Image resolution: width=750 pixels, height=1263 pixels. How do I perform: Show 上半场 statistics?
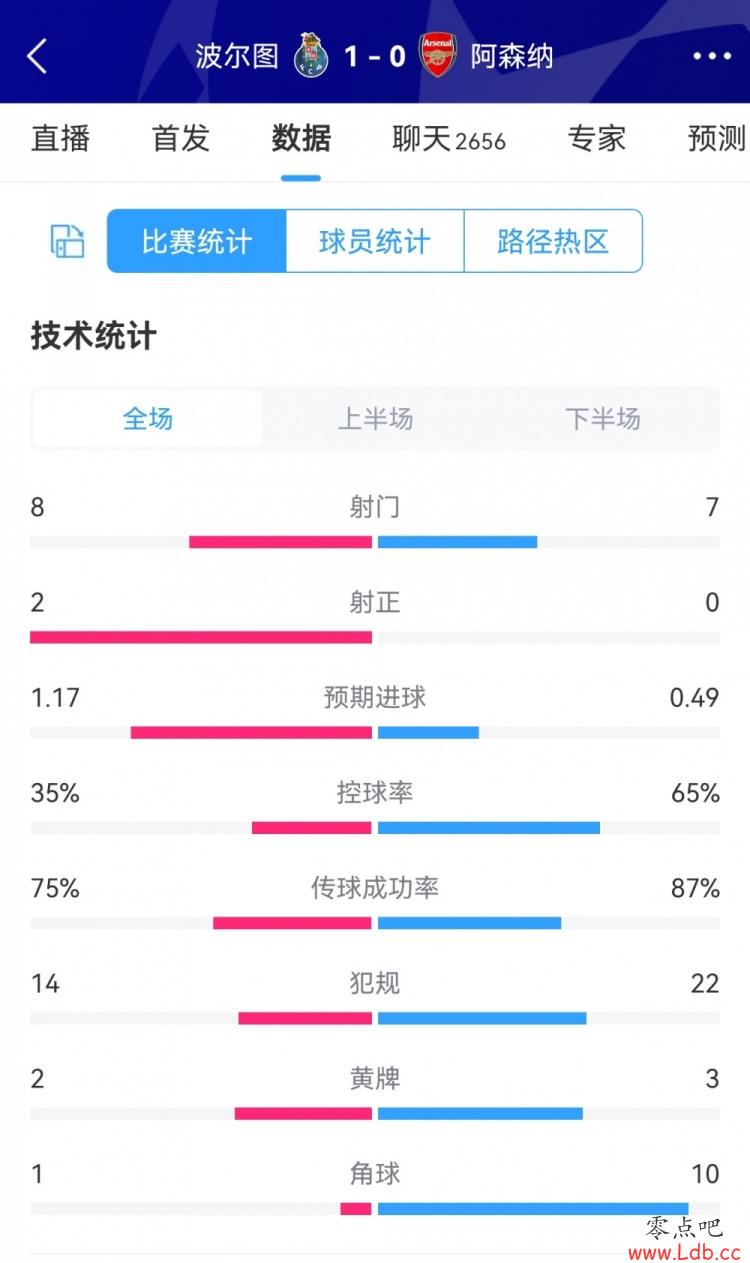tap(375, 418)
